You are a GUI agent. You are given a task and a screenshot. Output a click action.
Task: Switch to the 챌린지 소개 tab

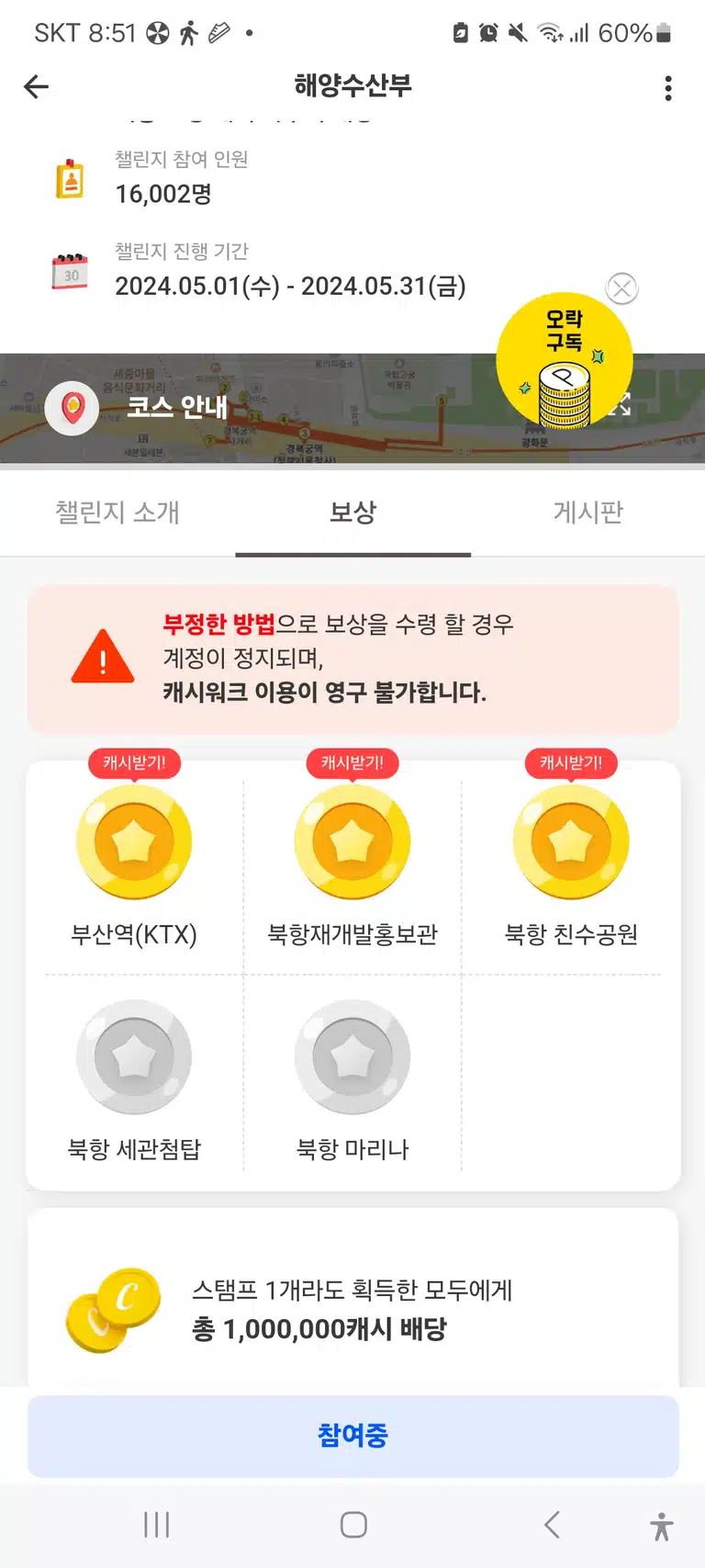(x=117, y=512)
